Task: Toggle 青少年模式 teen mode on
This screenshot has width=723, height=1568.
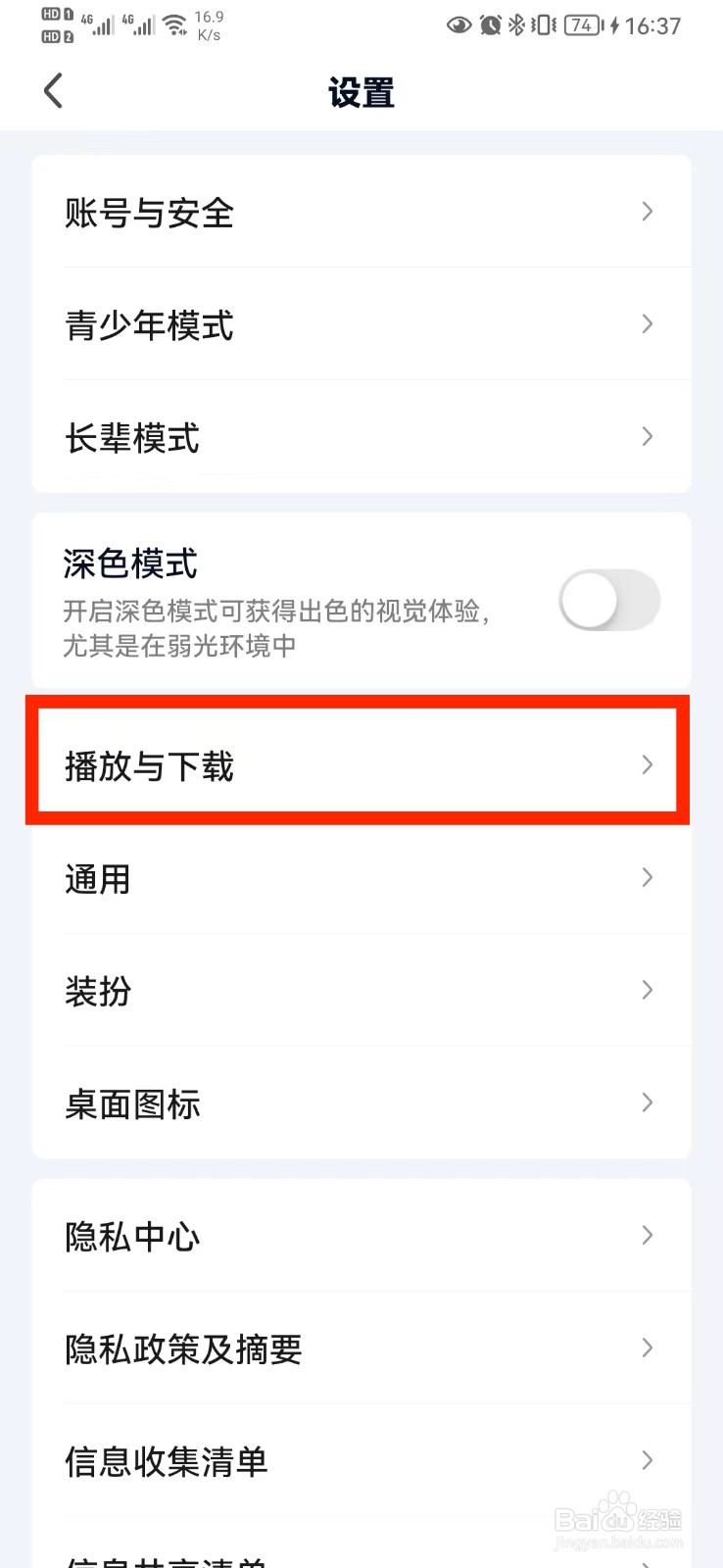Action: point(361,324)
